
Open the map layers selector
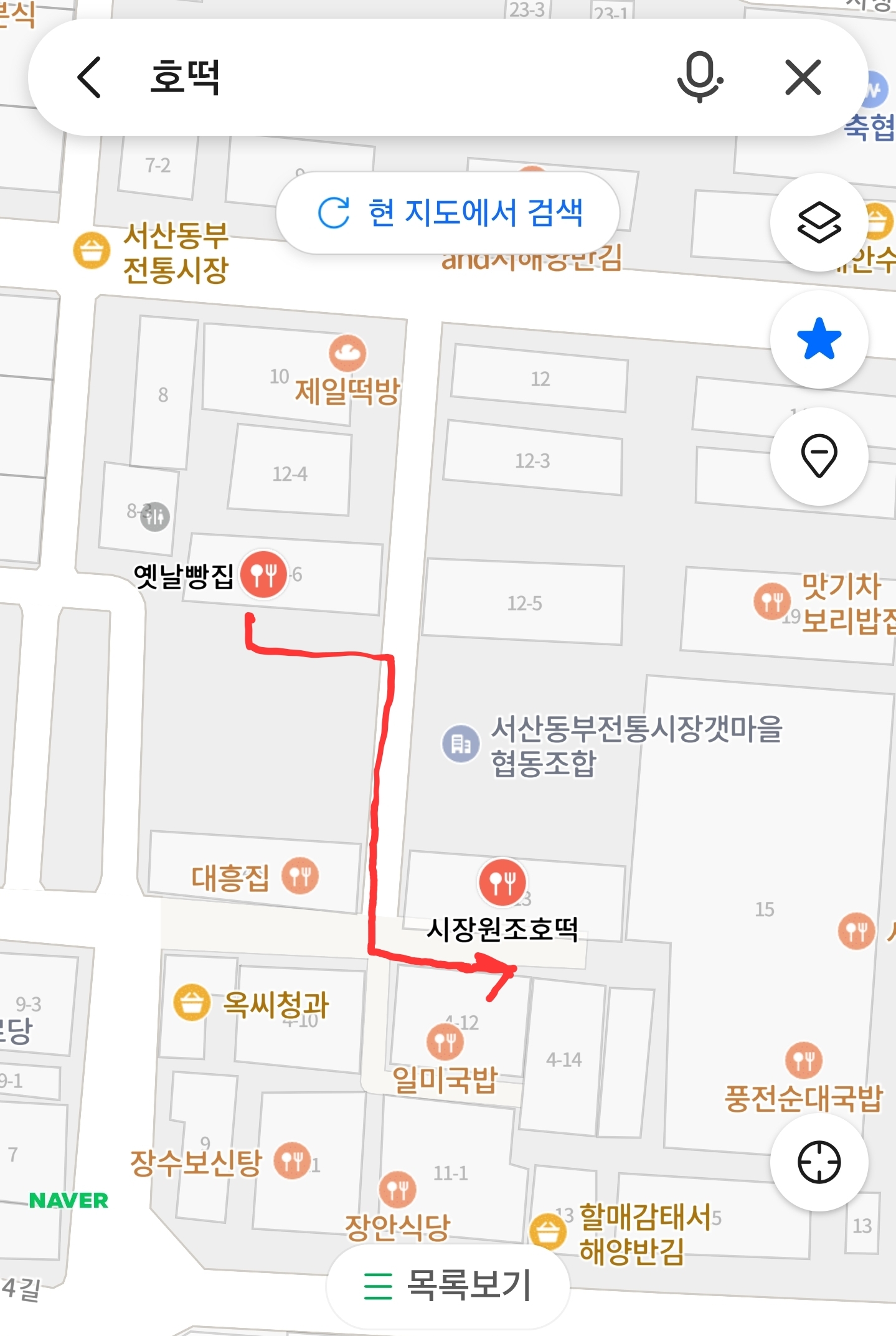(x=818, y=222)
